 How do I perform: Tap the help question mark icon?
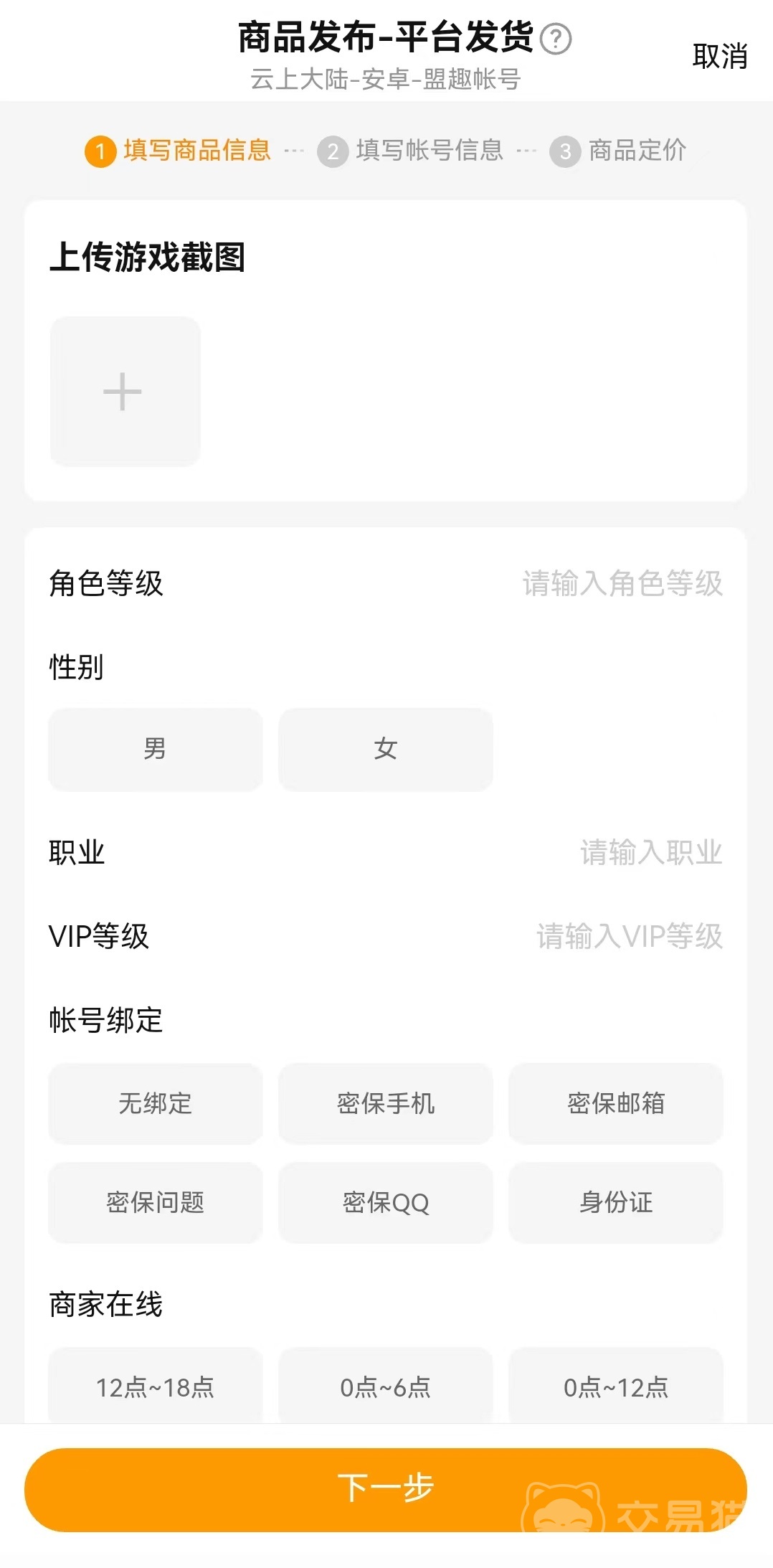pos(555,39)
